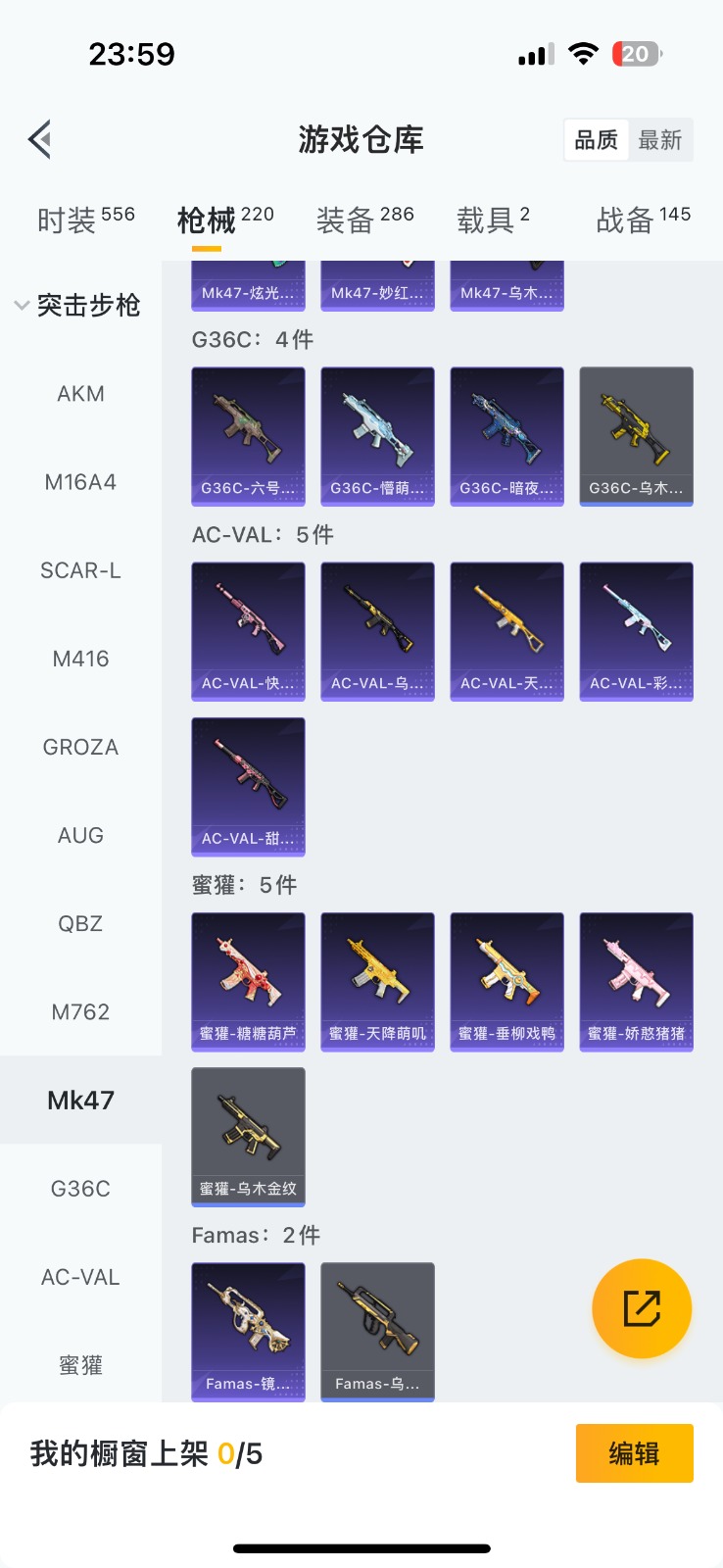Go back from the 游戏仓库 screen
The width and height of the screenshot is (723, 1568).
point(40,140)
